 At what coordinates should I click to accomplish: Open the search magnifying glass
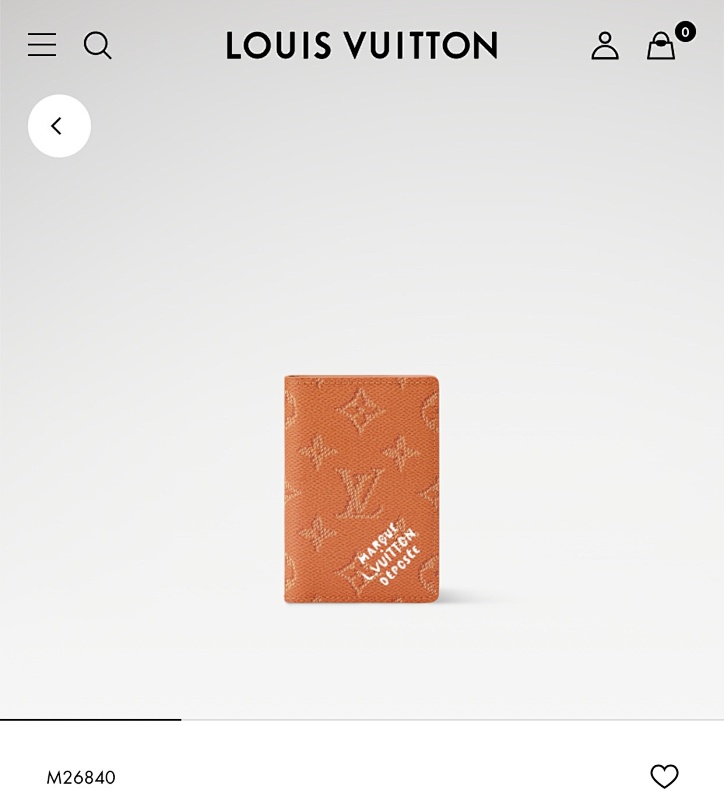[x=98, y=45]
